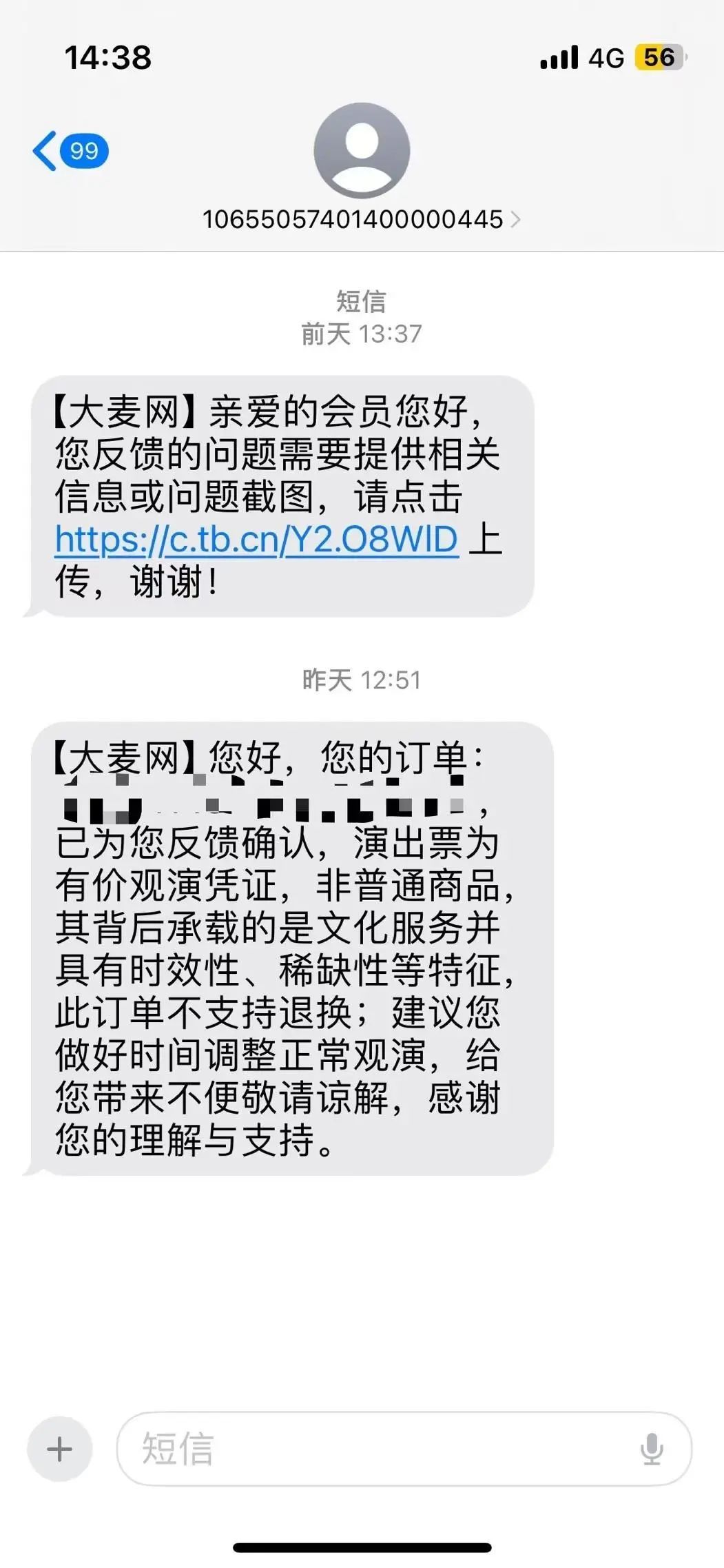The width and height of the screenshot is (724, 1568).
Task: Go back to the message list
Action: point(70,151)
